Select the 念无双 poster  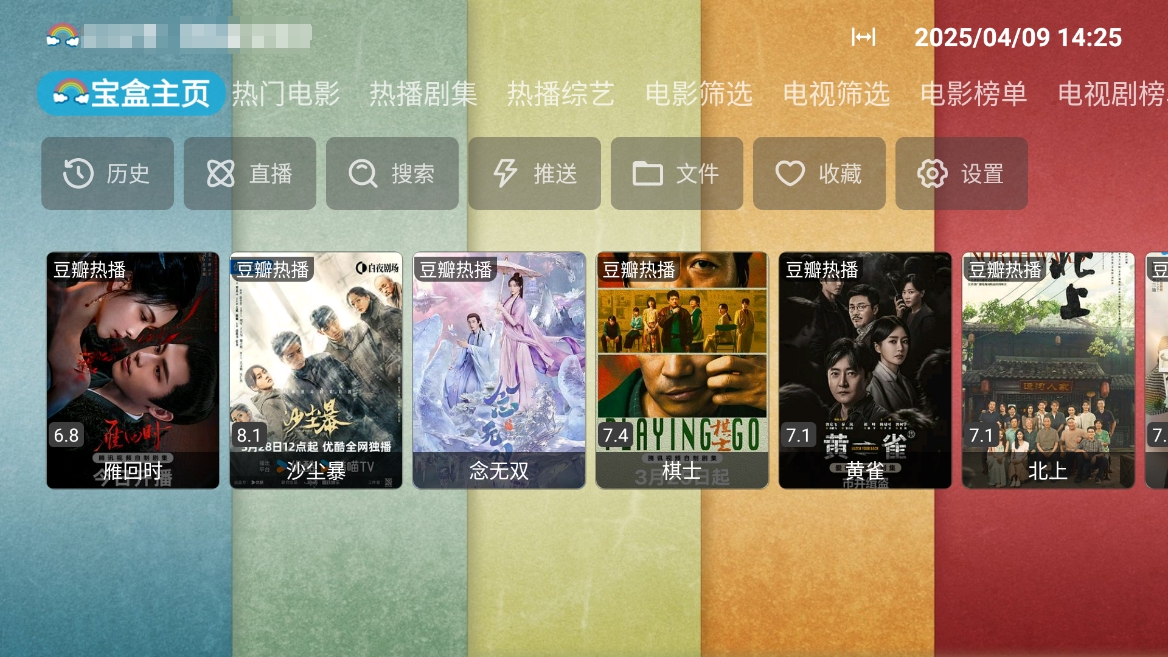coord(499,370)
